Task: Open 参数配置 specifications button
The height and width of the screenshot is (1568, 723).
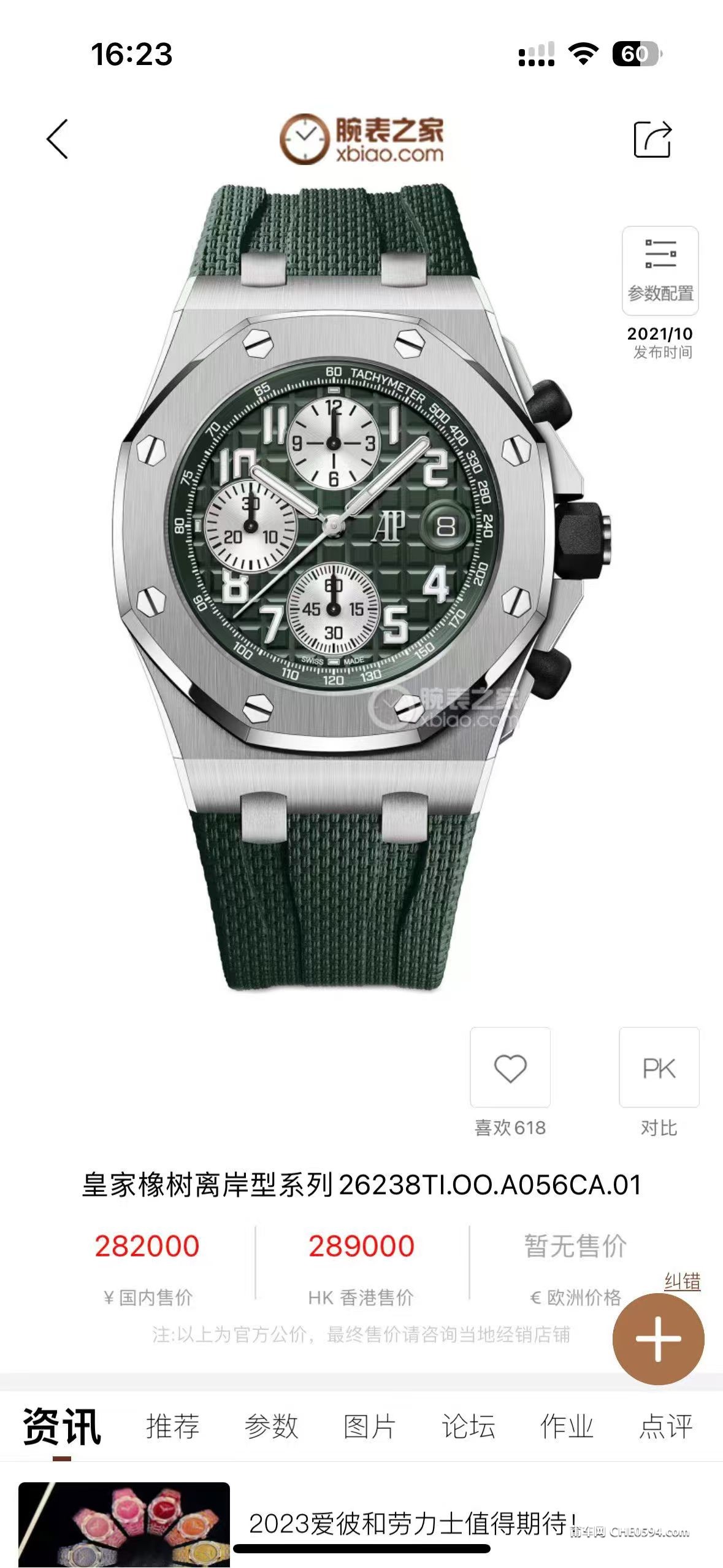Action: 660,271
